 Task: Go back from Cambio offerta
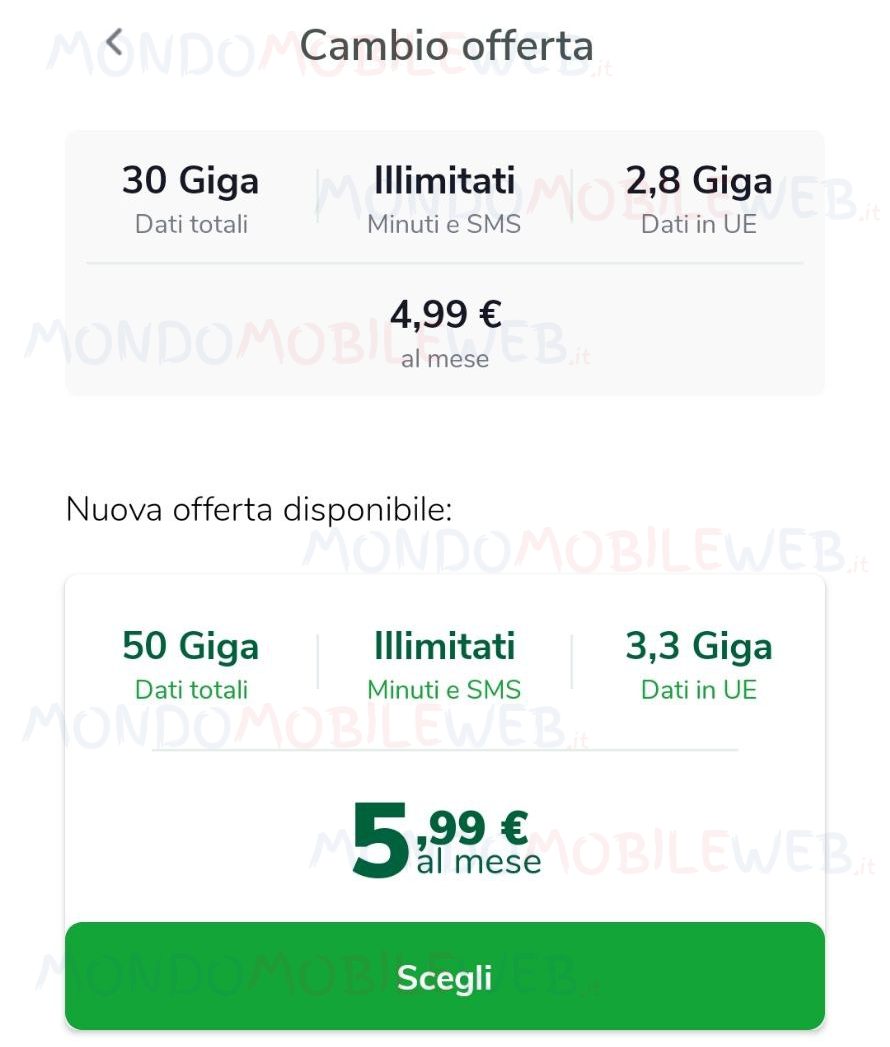pyautogui.click(x=114, y=43)
